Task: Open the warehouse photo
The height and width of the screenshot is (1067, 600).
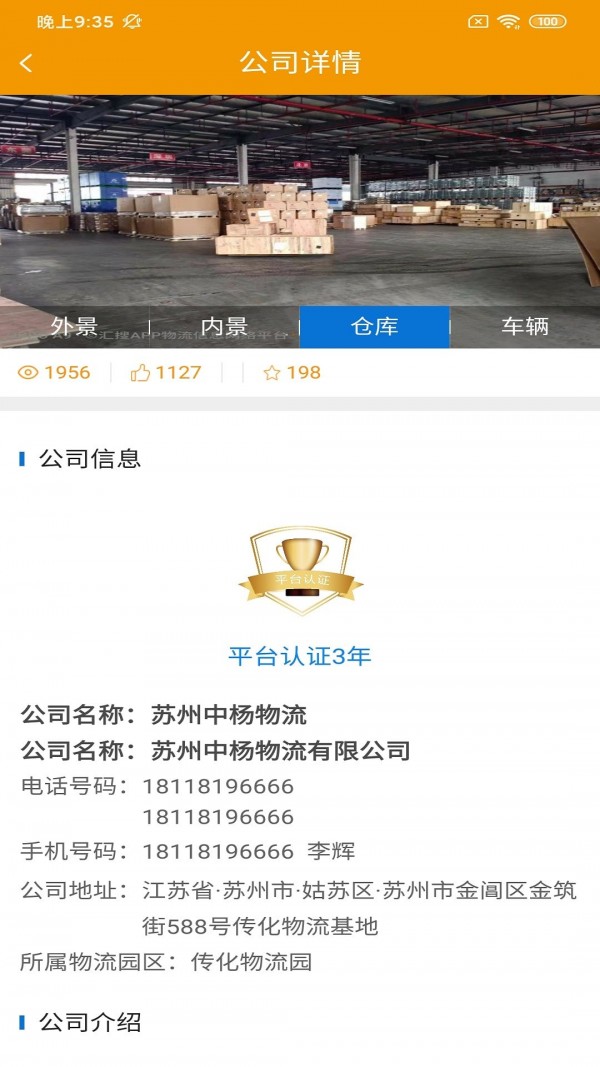Action: point(300,200)
